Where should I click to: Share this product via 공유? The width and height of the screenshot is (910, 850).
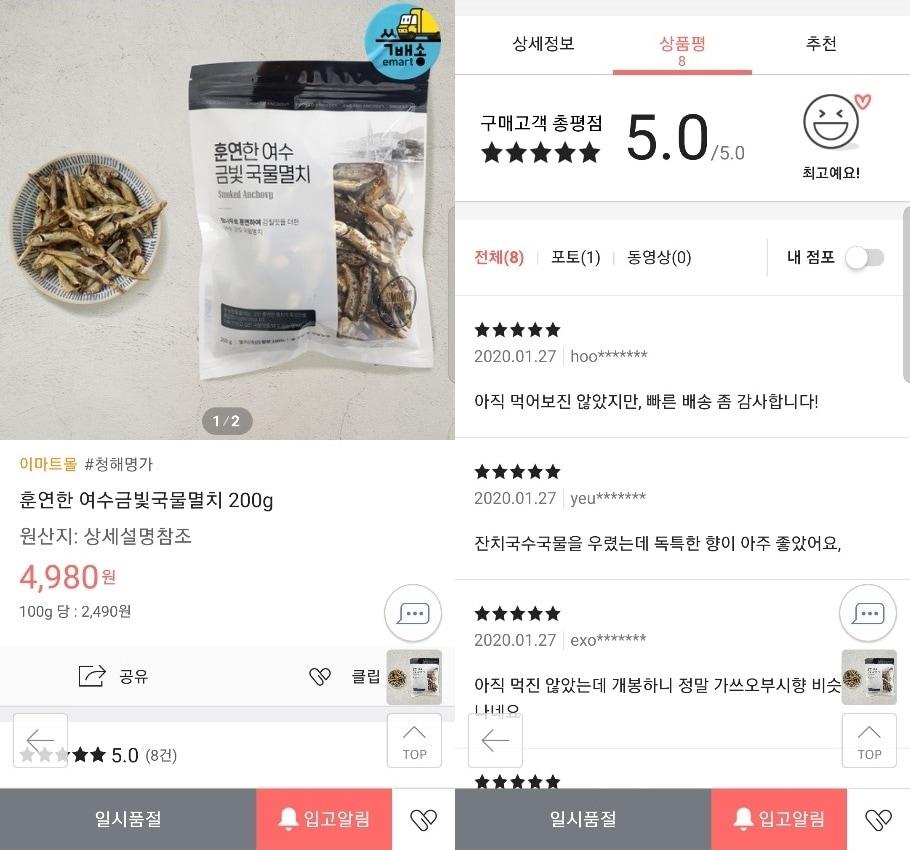tap(113, 677)
